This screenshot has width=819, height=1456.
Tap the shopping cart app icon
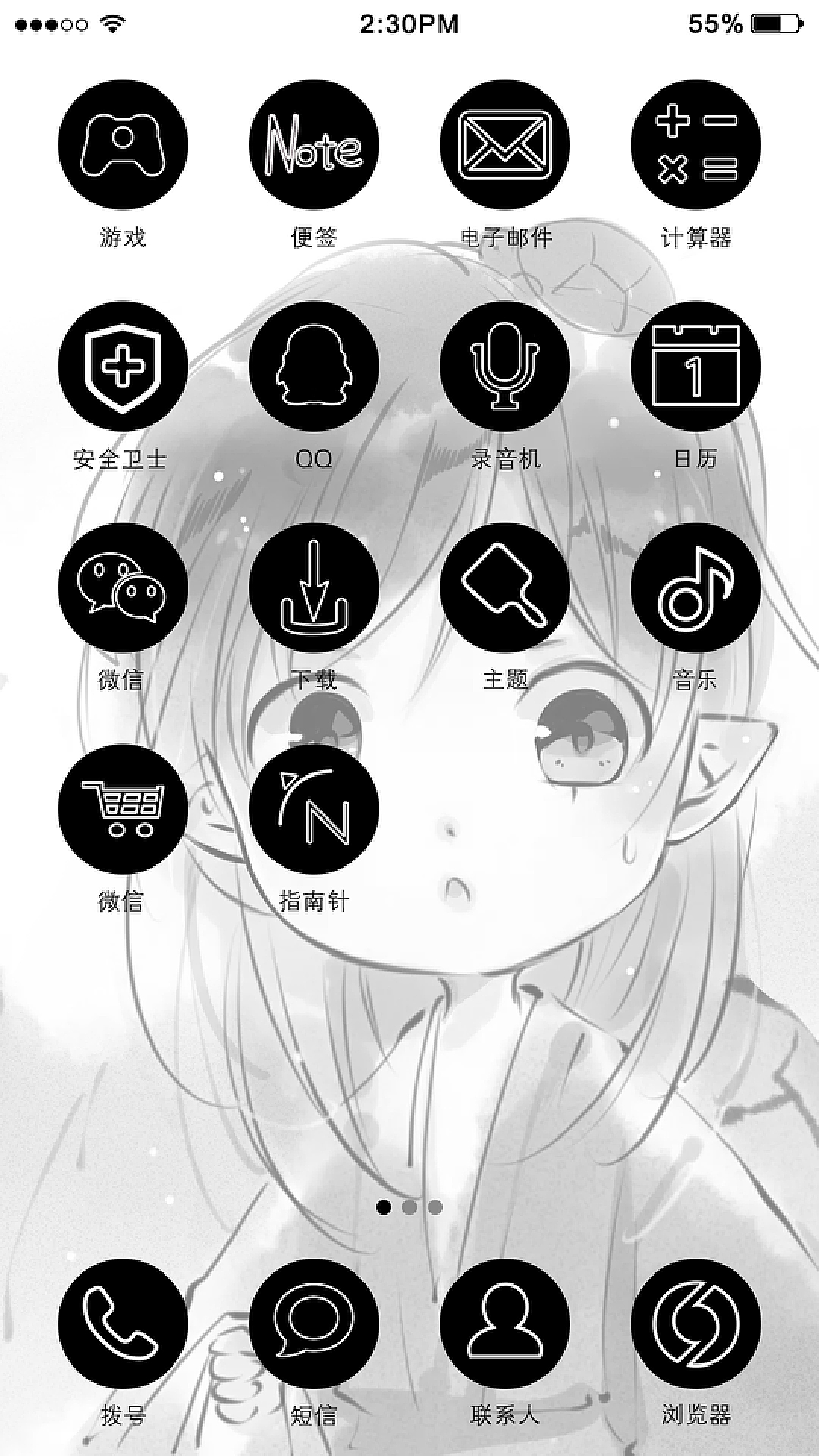123,809
